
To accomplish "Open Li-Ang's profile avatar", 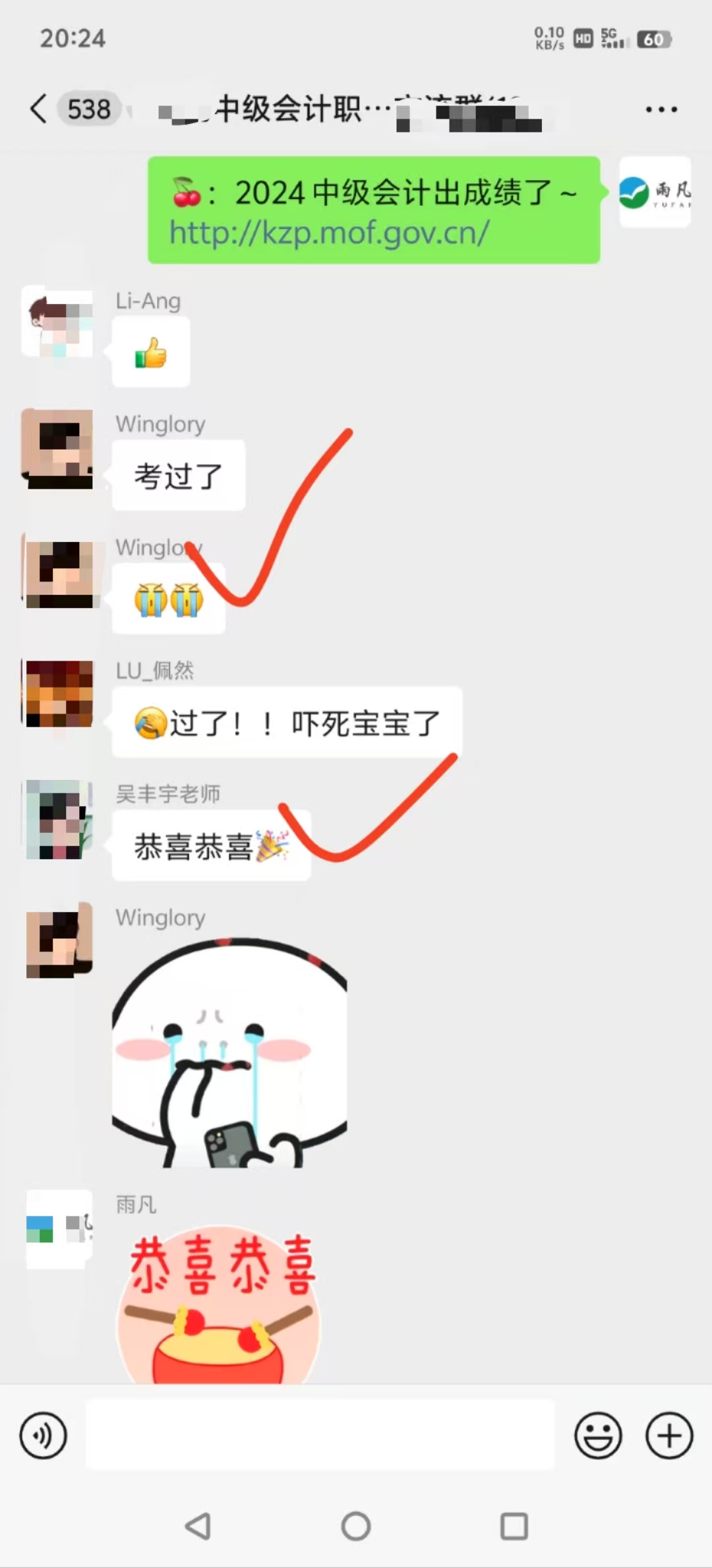I will pyautogui.click(x=58, y=322).
